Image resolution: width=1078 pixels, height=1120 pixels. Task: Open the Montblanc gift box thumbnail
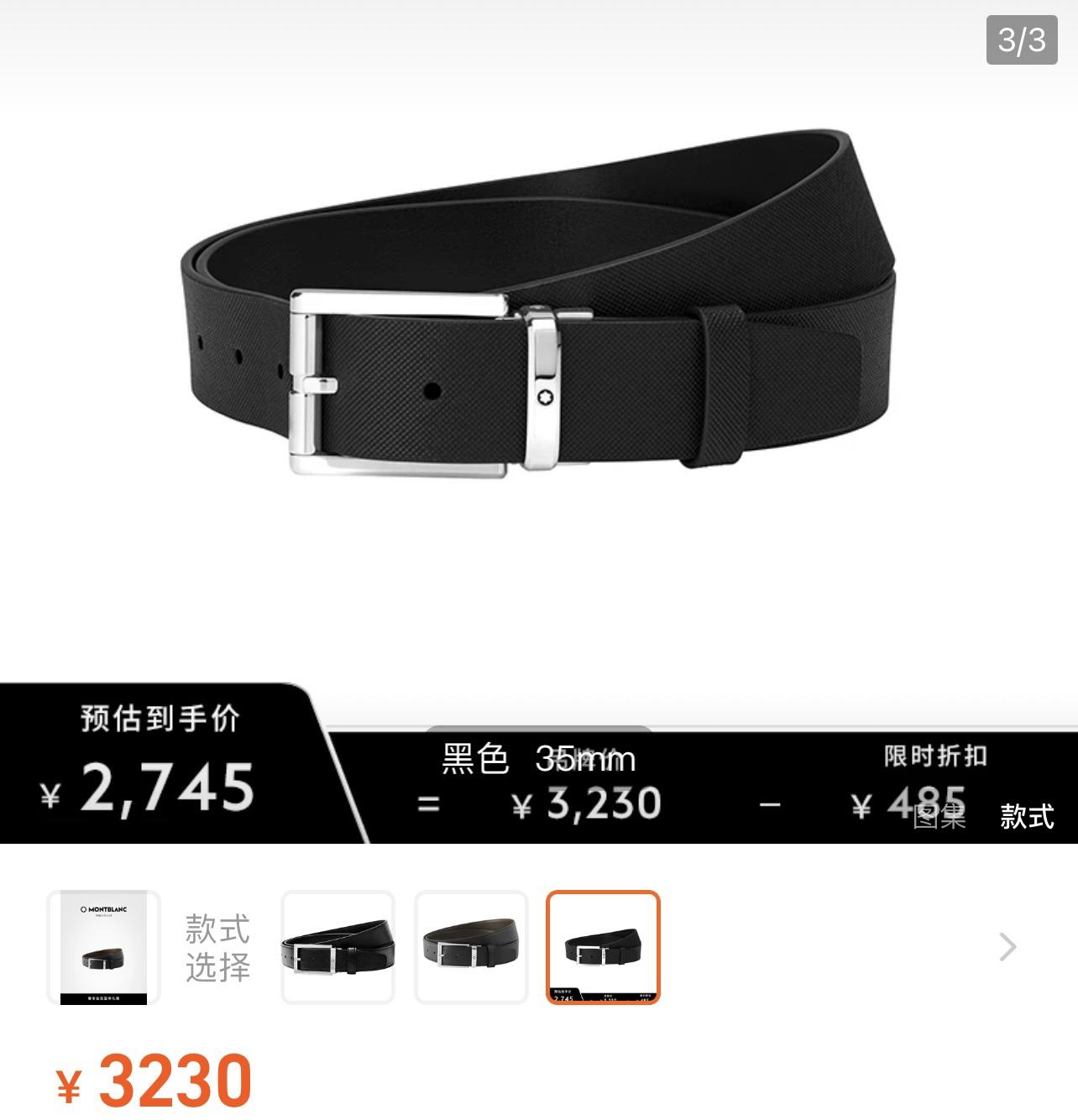point(103,947)
